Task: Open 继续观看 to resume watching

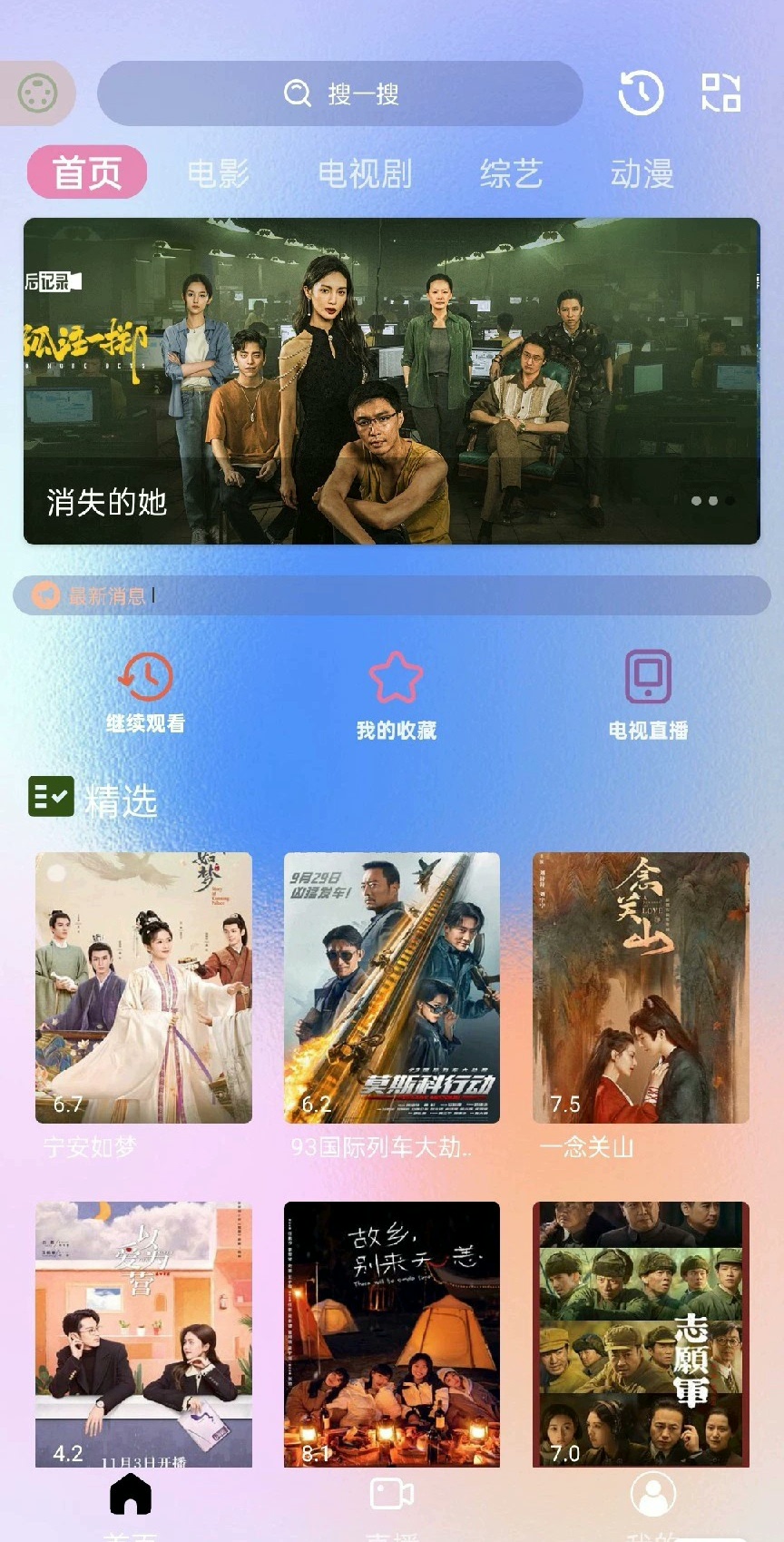Action: pyautogui.click(x=145, y=692)
